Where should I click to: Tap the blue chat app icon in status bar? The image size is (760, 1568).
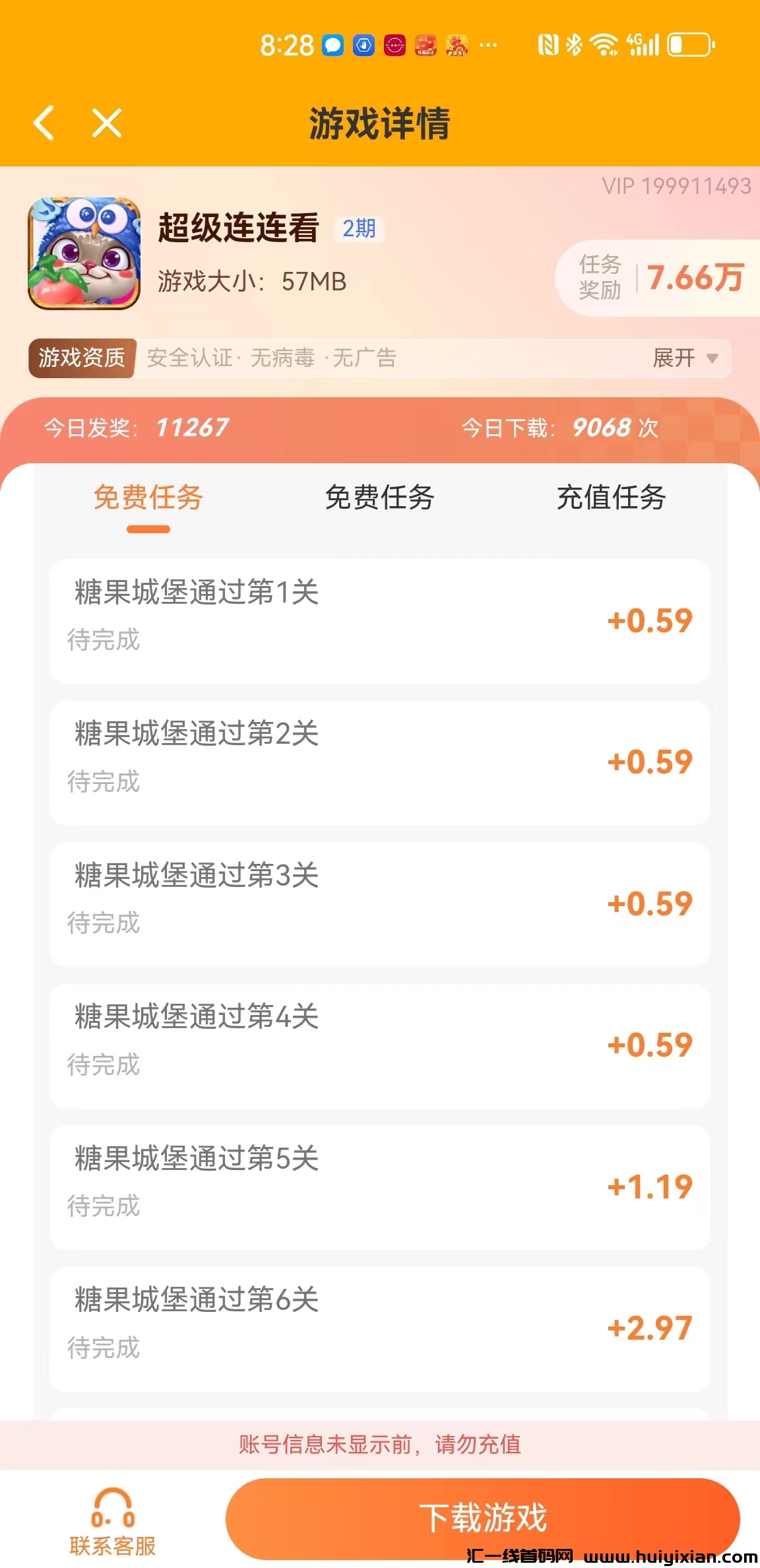(332, 46)
